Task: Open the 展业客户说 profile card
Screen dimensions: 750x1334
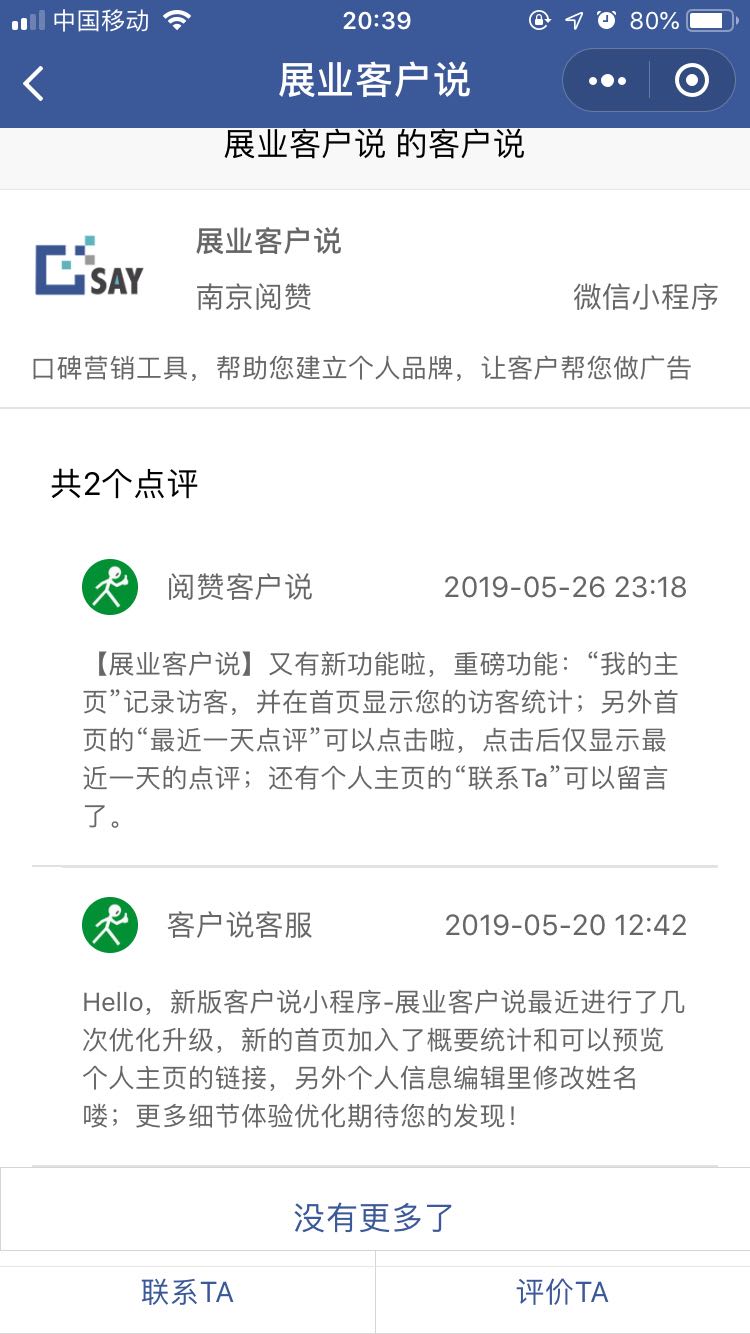Action: [x=375, y=298]
